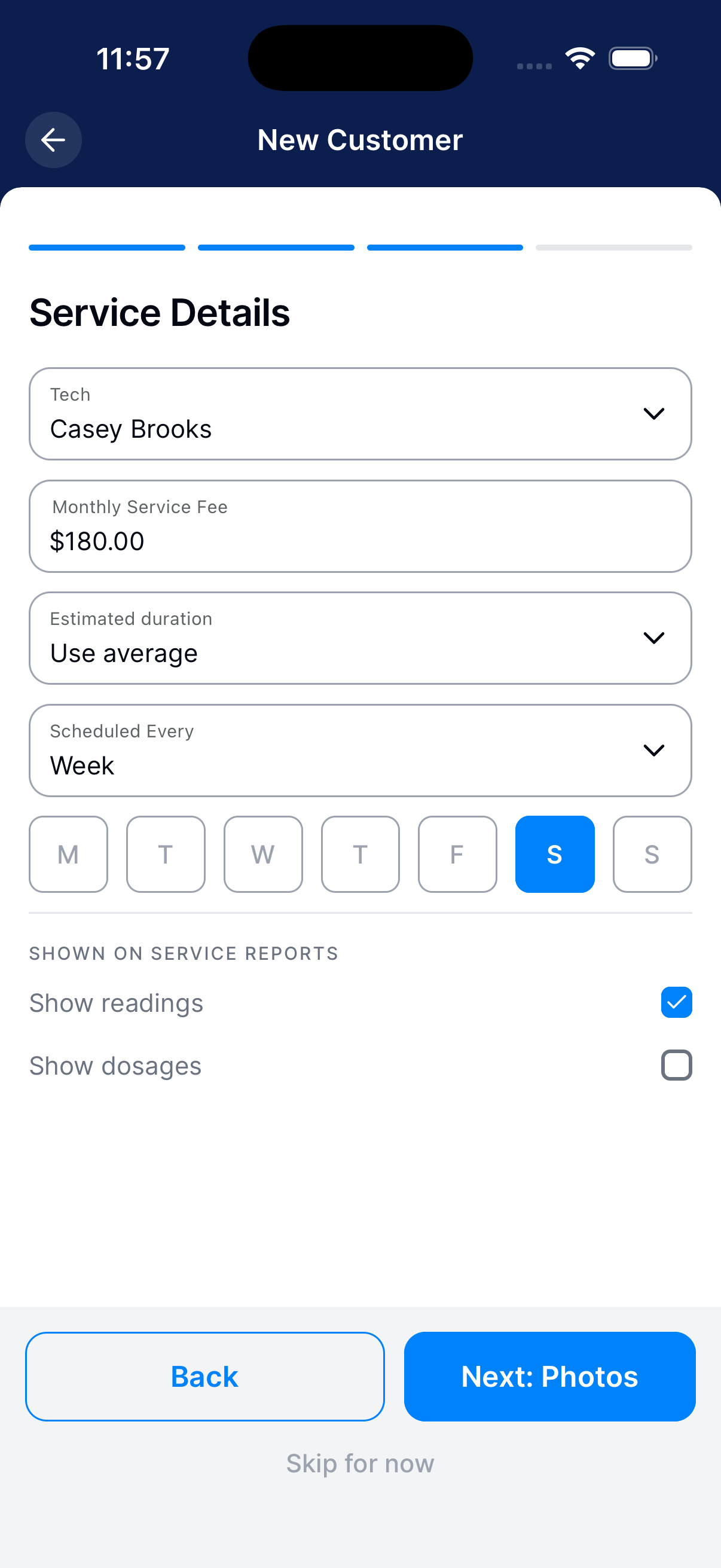Select Friday in the day picker
This screenshot has width=721, height=1568.
coord(457,854)
